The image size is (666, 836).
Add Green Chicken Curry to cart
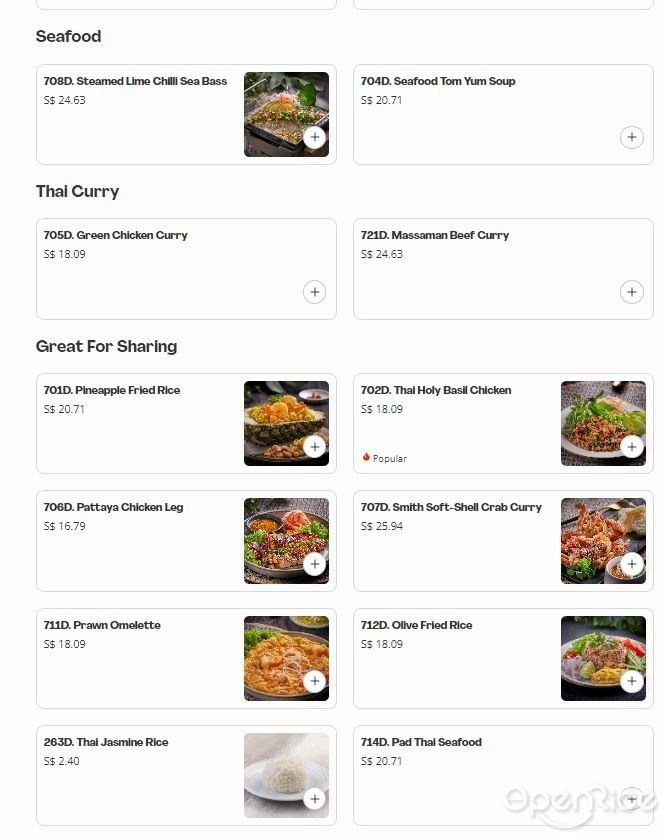pos(315,292)
